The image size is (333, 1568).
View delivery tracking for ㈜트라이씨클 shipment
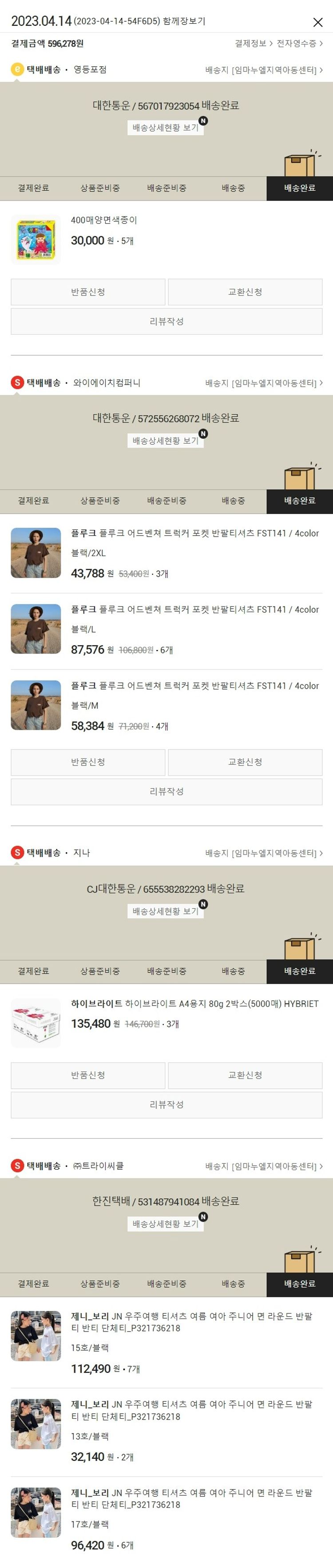click(165, 1224)
